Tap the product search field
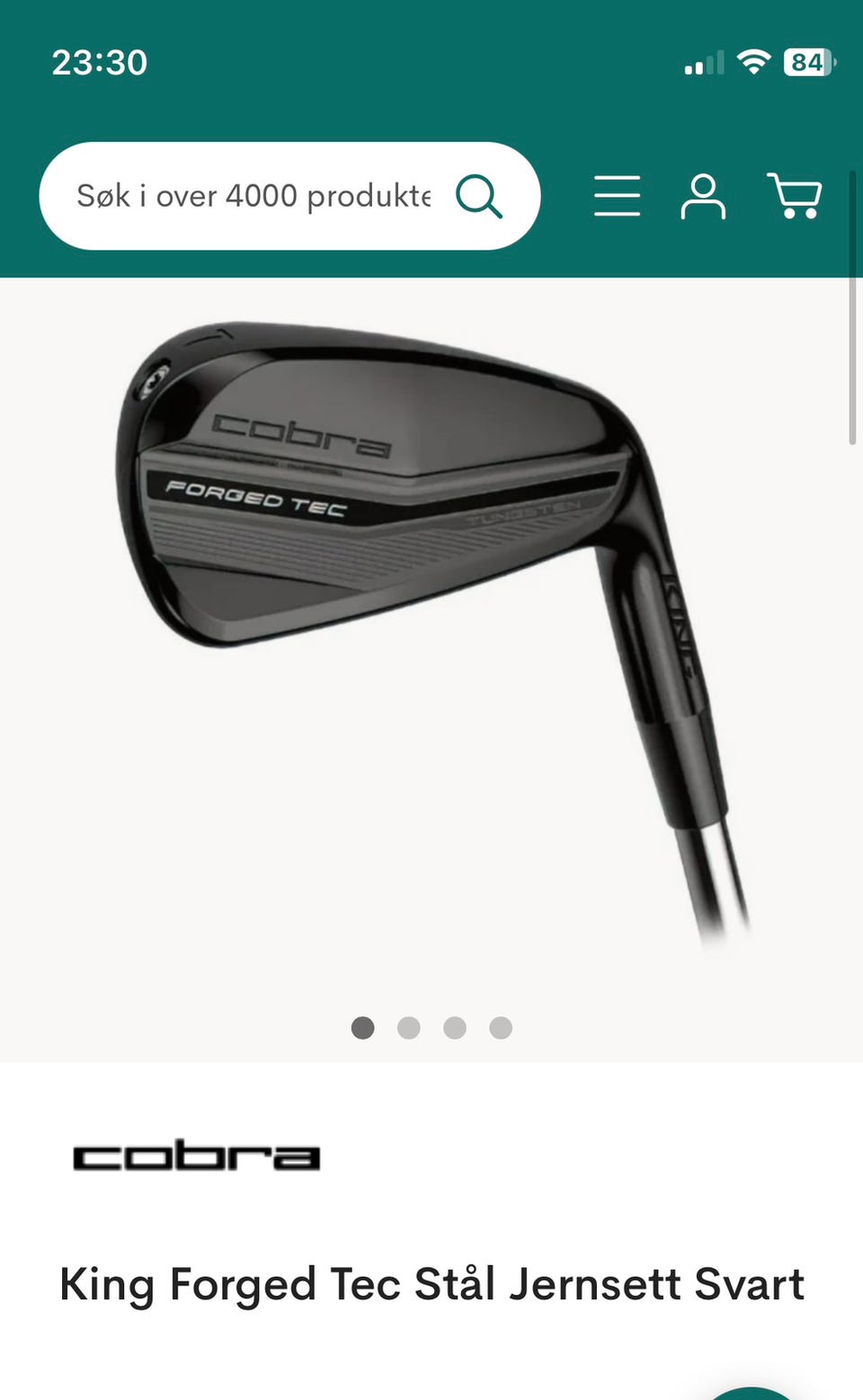This screenshot has width=863, height=1400. [289, 196]
